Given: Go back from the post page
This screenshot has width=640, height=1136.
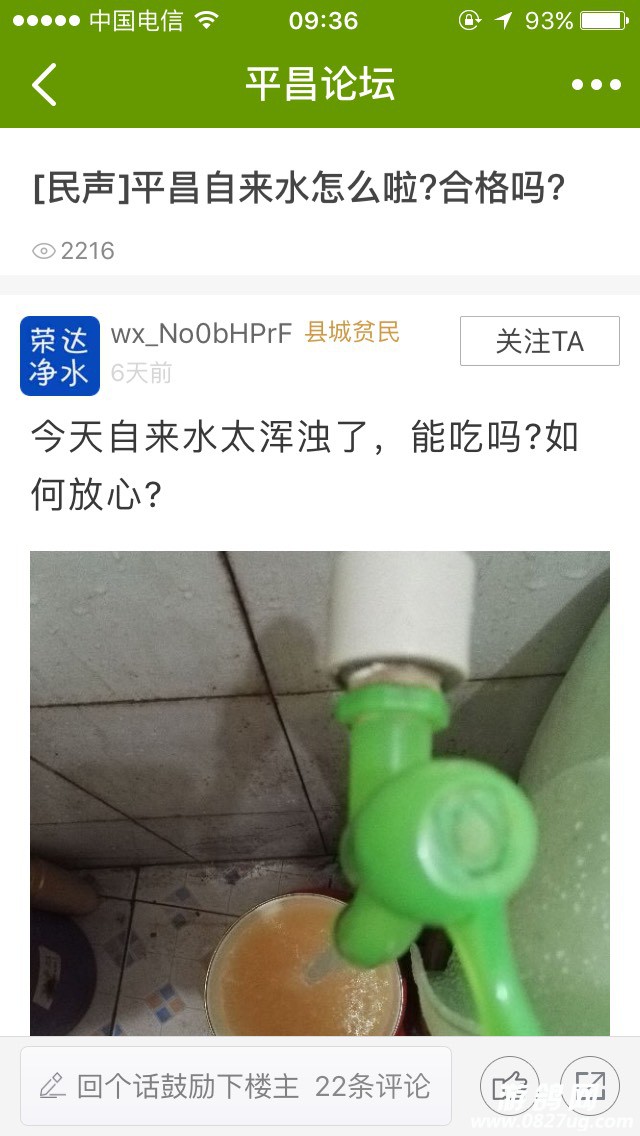Looking at the screenshot, I should click(x=45, y=85).
